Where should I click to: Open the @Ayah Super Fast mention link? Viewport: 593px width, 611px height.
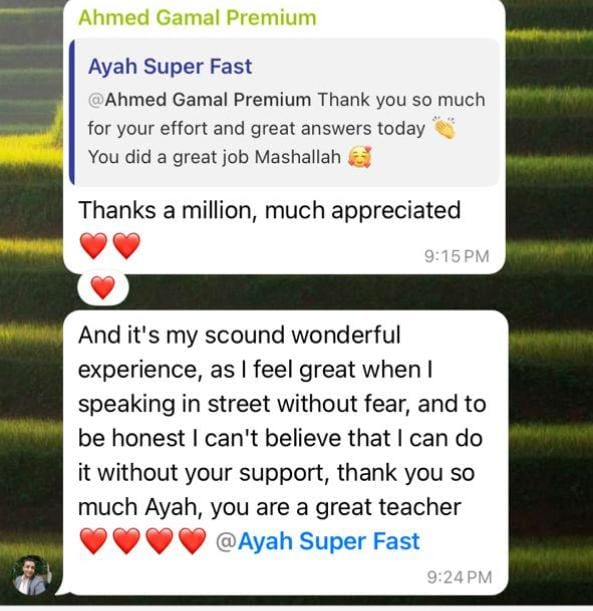[x=318, y=541]
